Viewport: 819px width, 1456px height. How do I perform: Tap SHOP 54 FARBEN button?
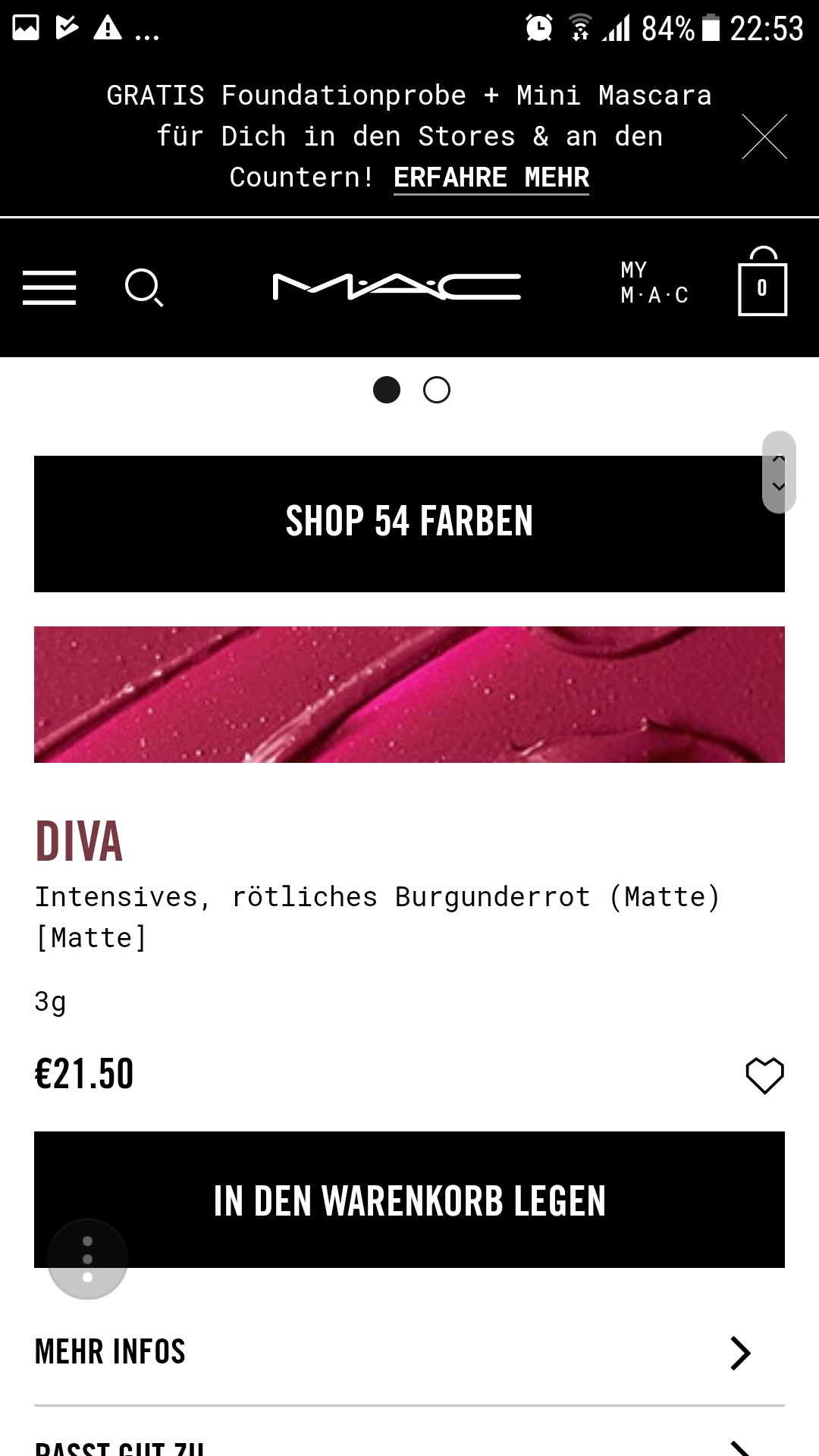[x=409, y=524]
